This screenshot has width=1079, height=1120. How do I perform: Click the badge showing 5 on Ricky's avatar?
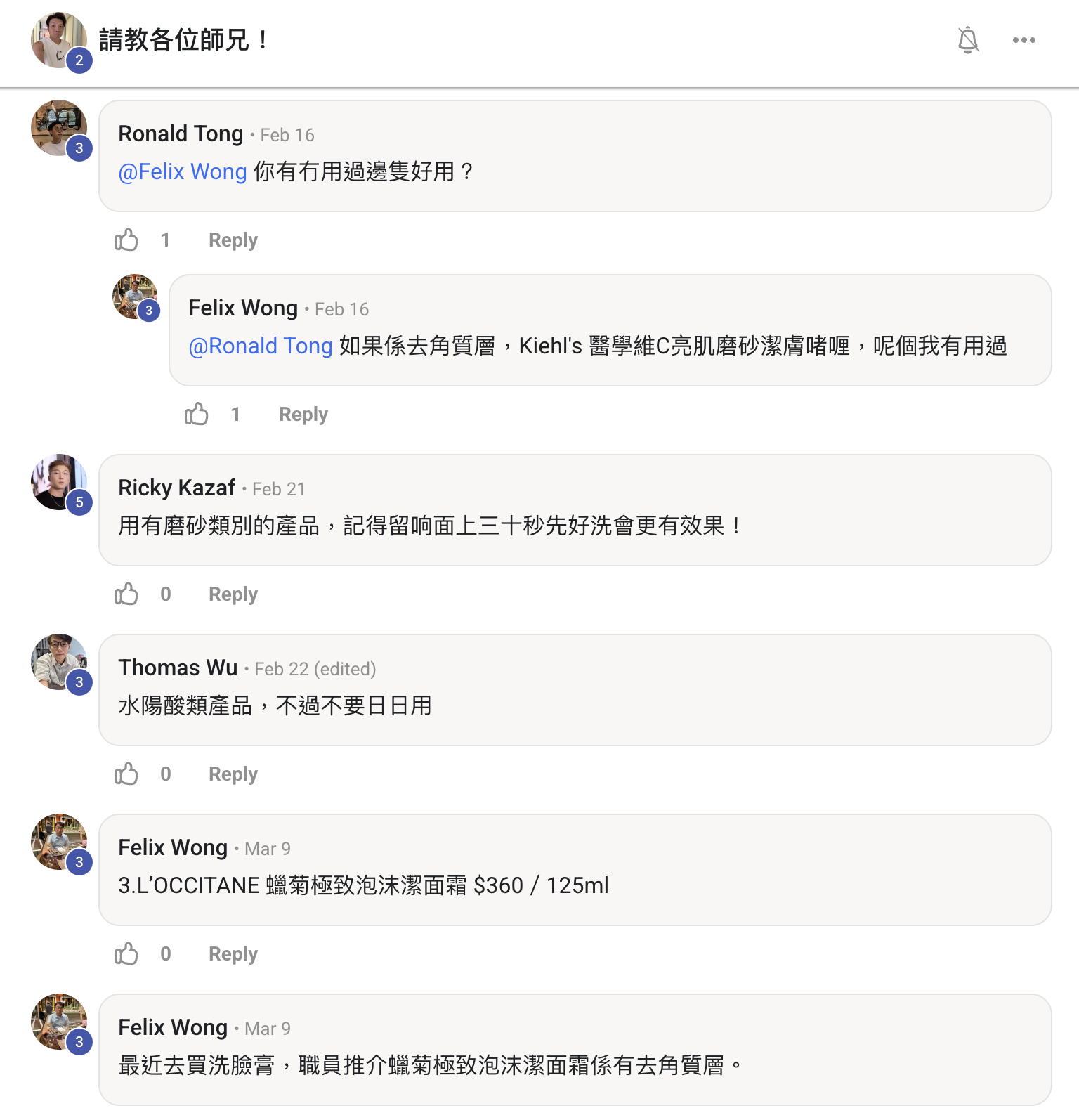[x=80, y=502]
